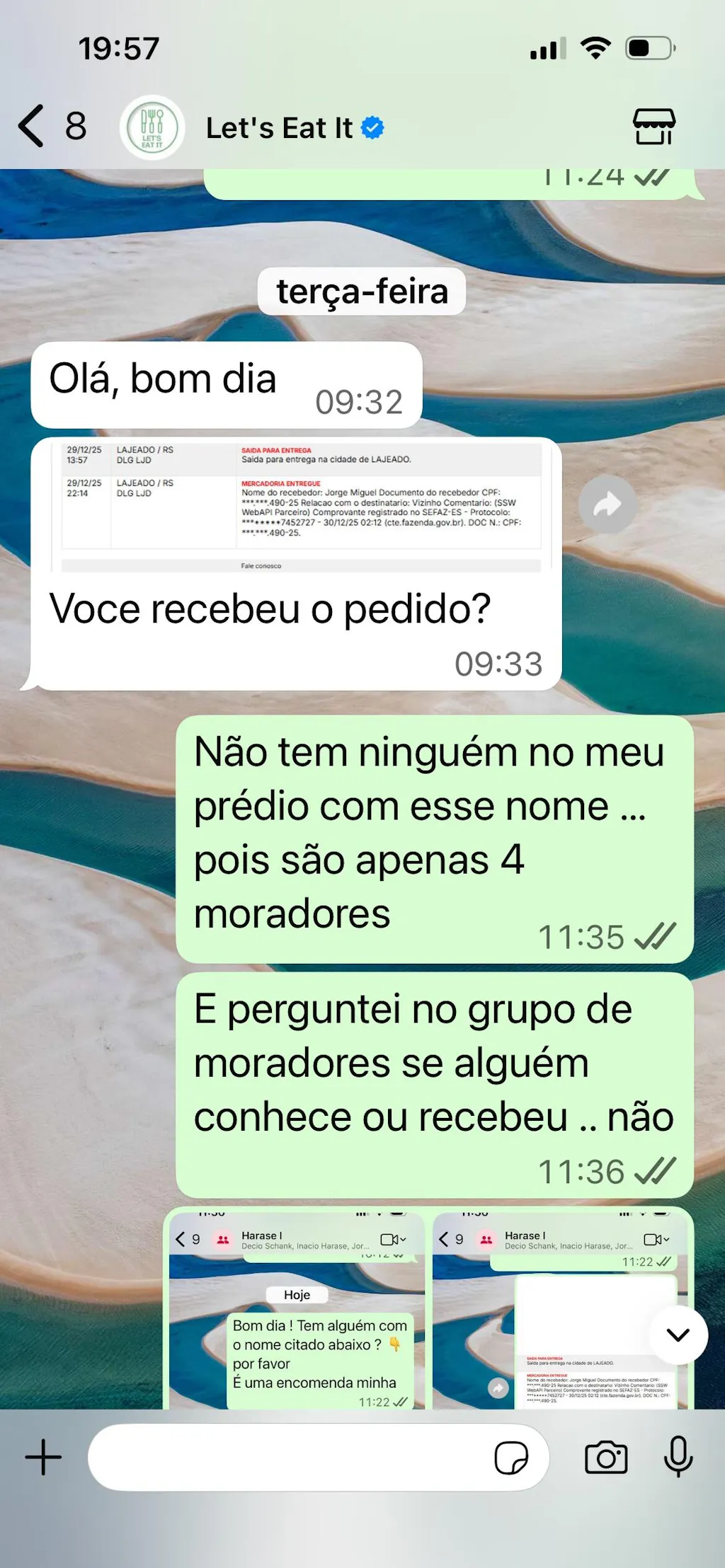Open the received tracking table image
This screenshot has width=725, height=1568.
click(x=297, y=506)
